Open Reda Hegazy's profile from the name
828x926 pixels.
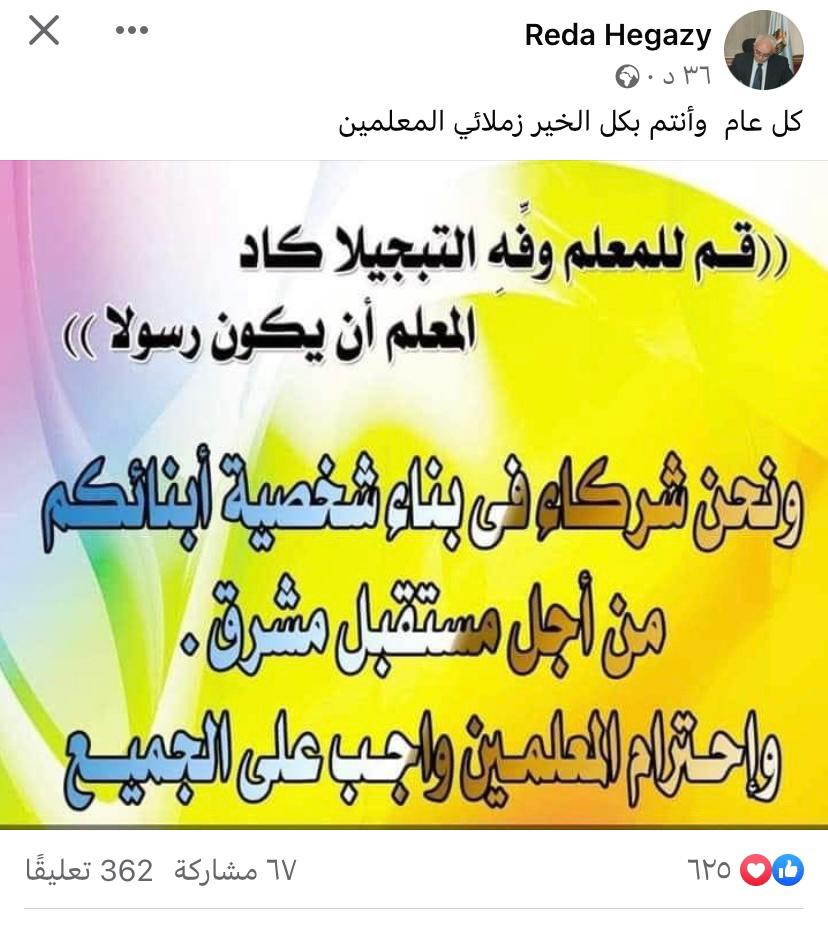pos(617,36)
